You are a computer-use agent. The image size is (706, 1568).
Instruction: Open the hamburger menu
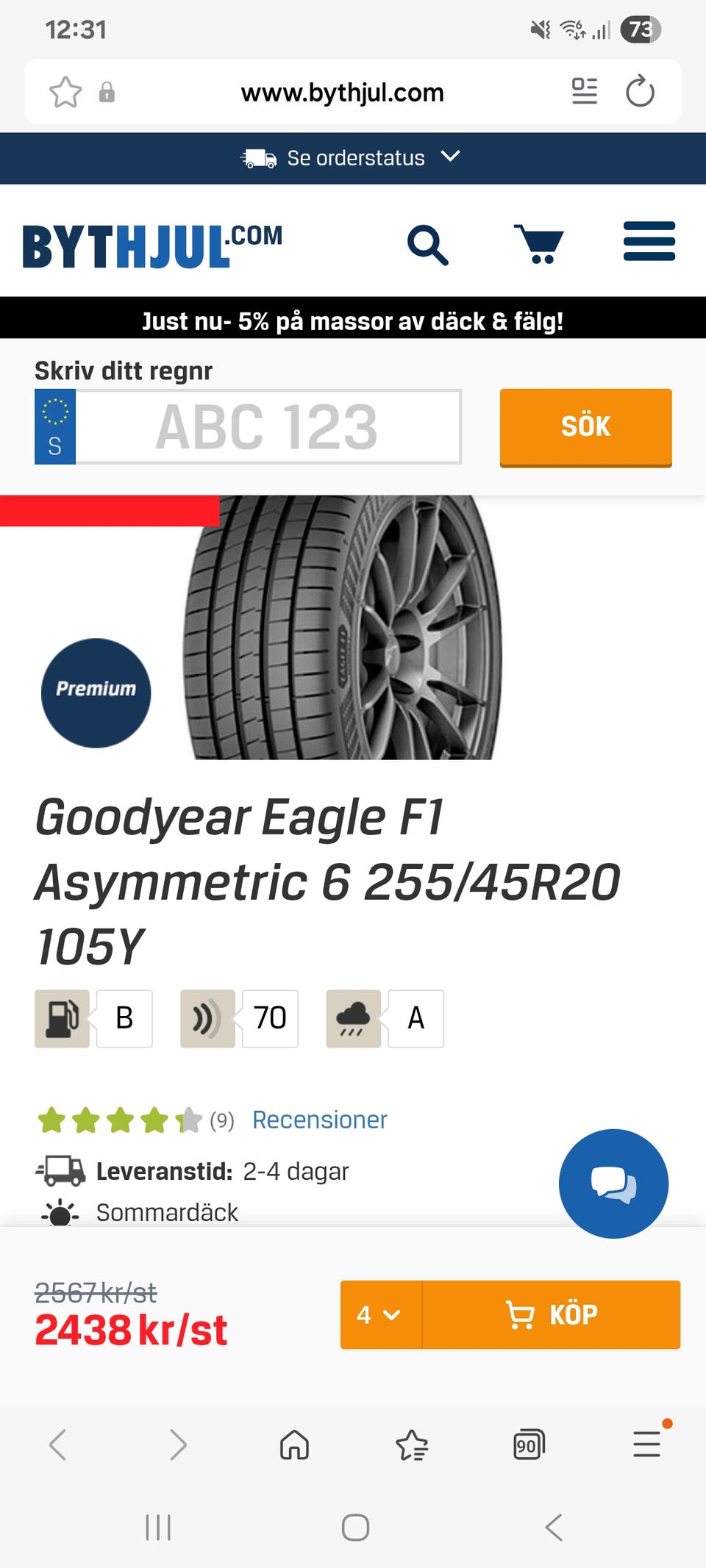click(x=649, y=242)
